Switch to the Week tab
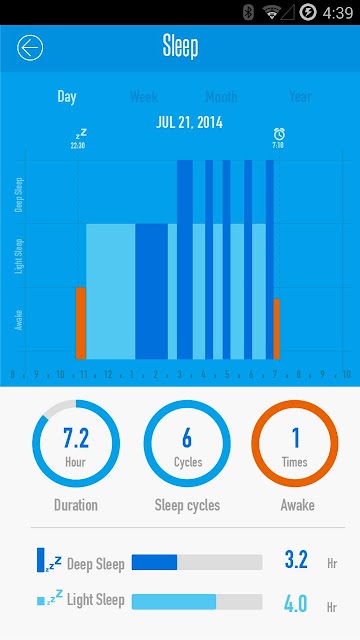This screenshot has width=360, height=640. tap(144, 97)
